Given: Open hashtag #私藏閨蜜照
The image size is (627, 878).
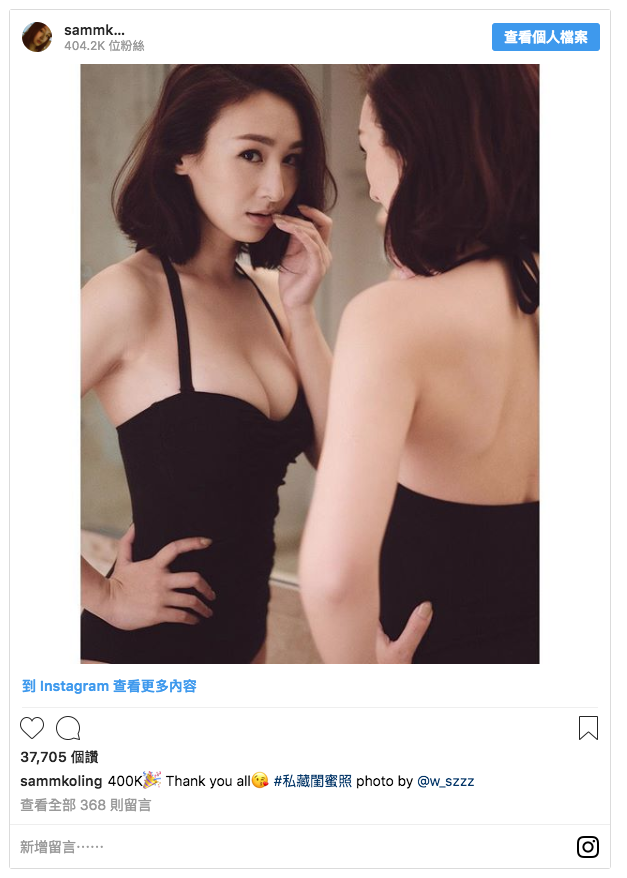Looking at the screenshot, I should [312, 781].
